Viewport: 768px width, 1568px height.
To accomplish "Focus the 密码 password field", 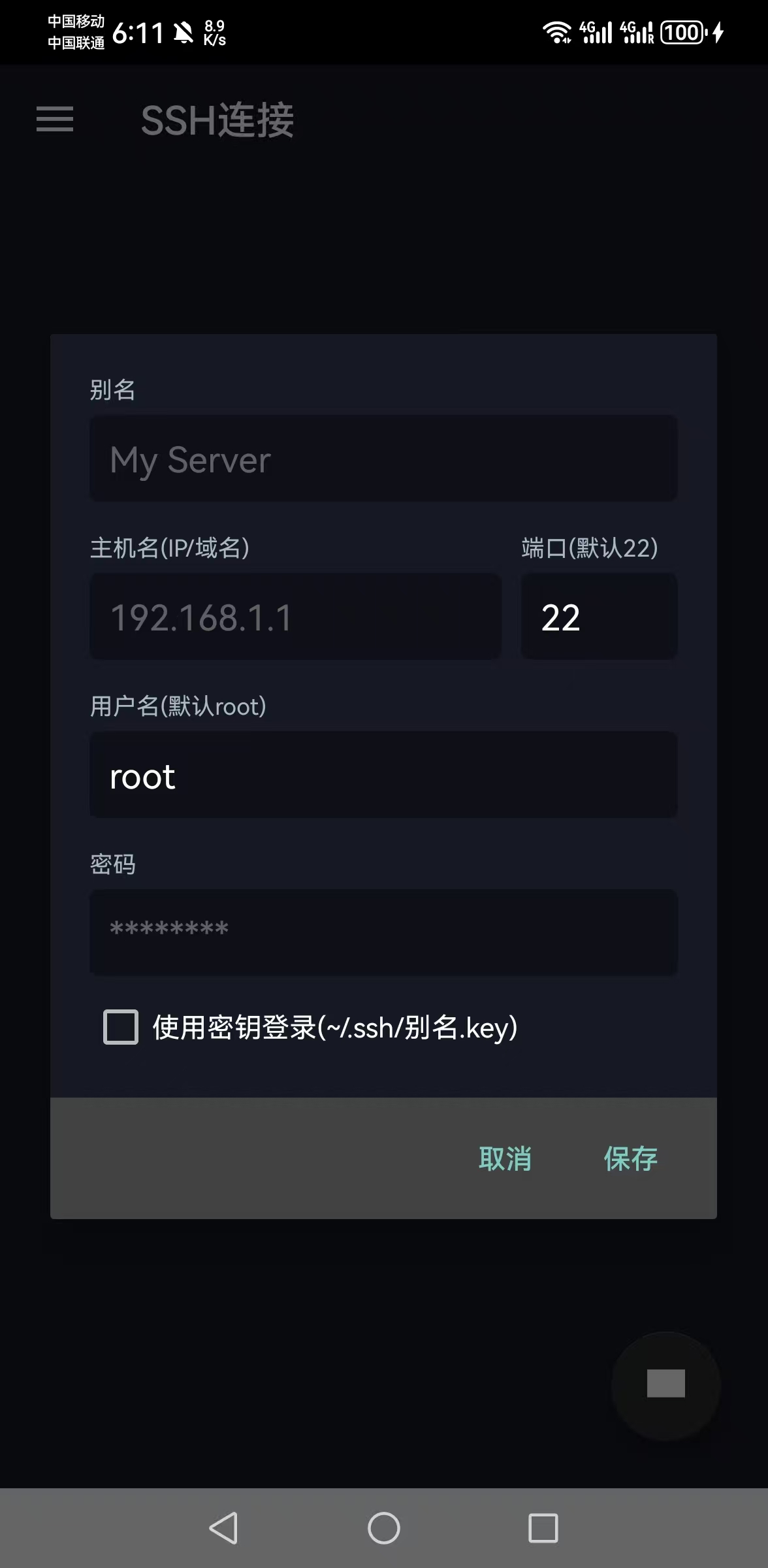I will click(383, 932).
